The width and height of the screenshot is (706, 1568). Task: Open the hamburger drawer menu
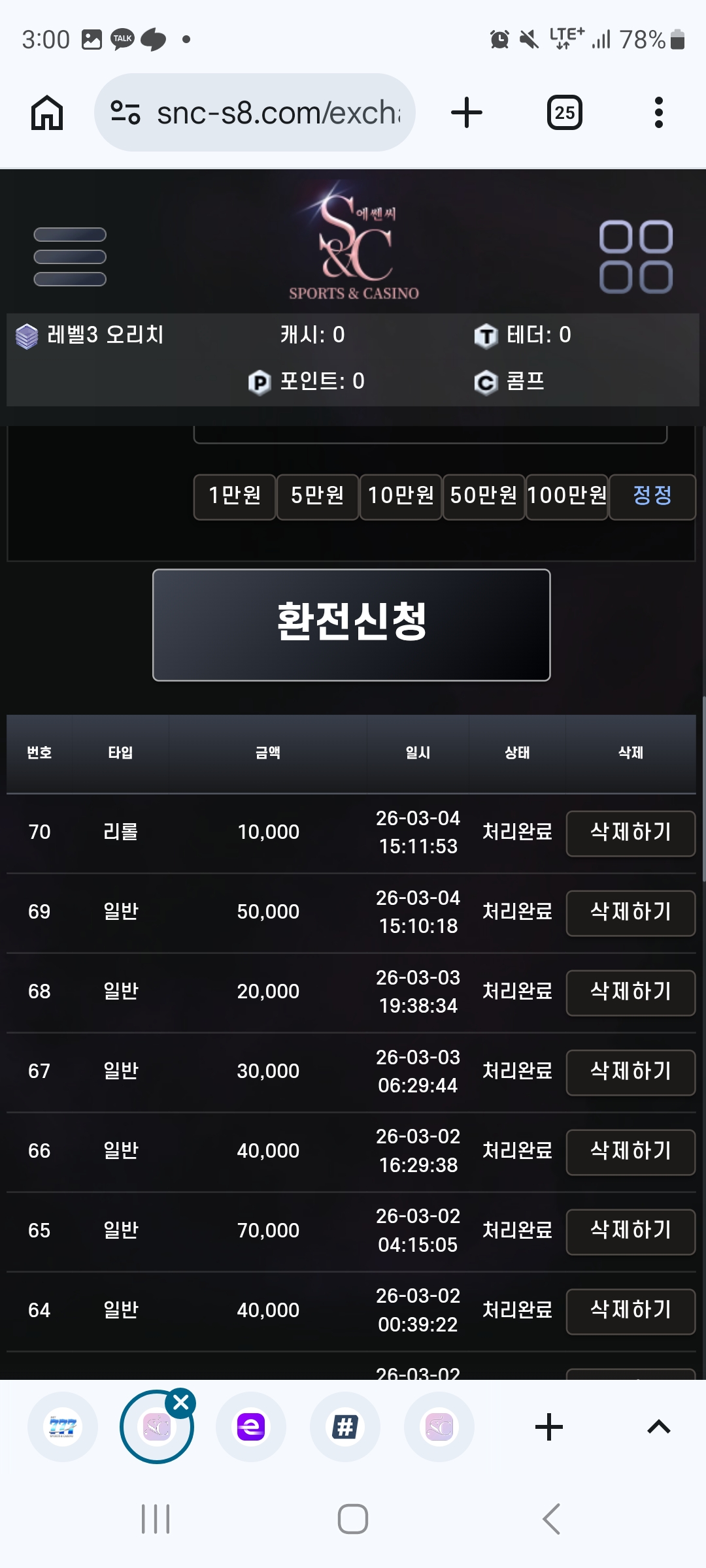click(x=70, y=257)
